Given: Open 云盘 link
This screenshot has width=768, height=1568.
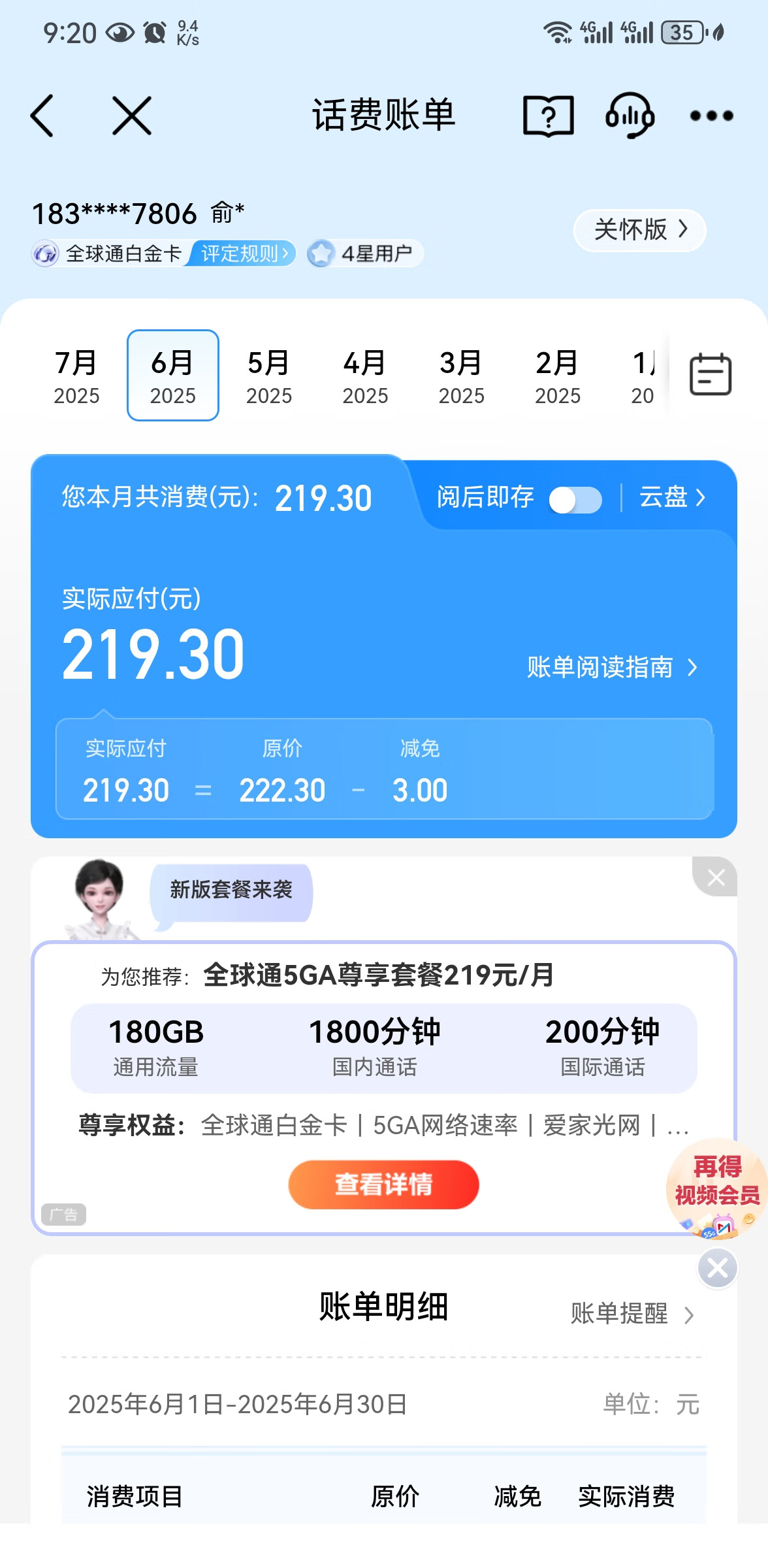Looking at the screenshot, I should point(672,498).
